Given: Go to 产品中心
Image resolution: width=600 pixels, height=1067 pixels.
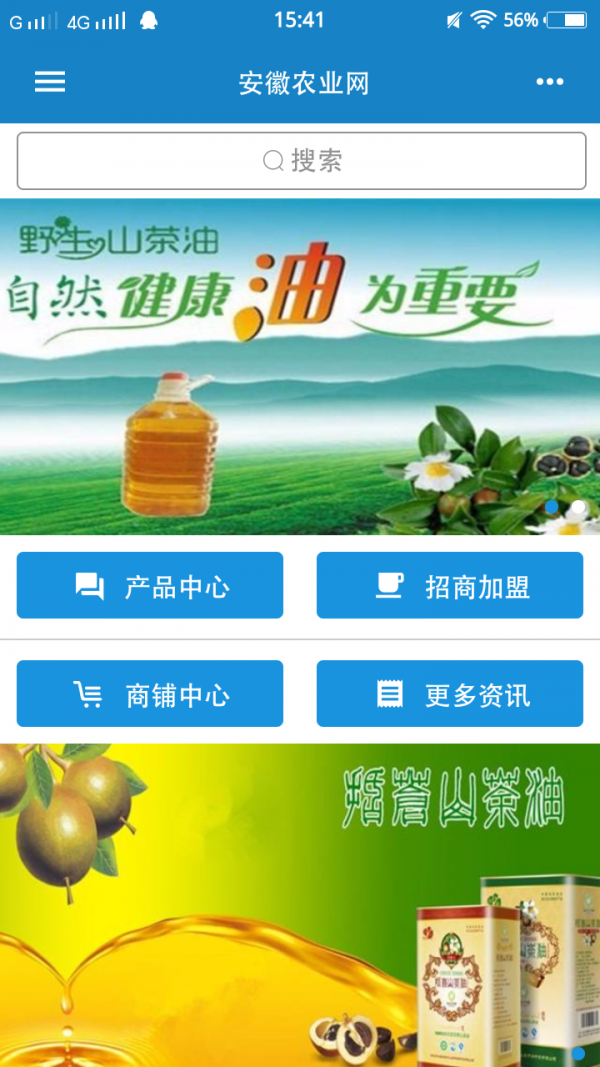Looking at the screenshot, I should coord(150,586).
